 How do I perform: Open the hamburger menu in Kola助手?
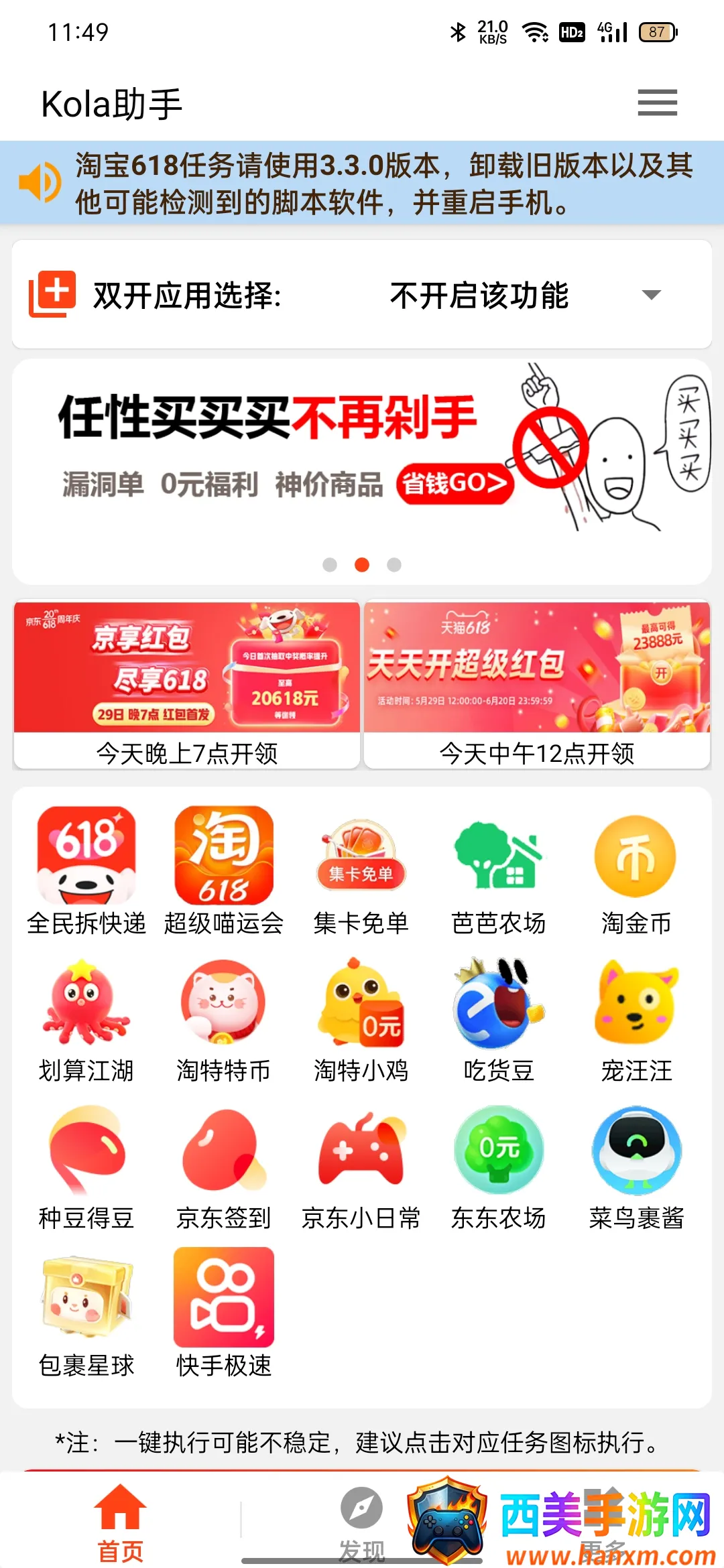(657, 103)
